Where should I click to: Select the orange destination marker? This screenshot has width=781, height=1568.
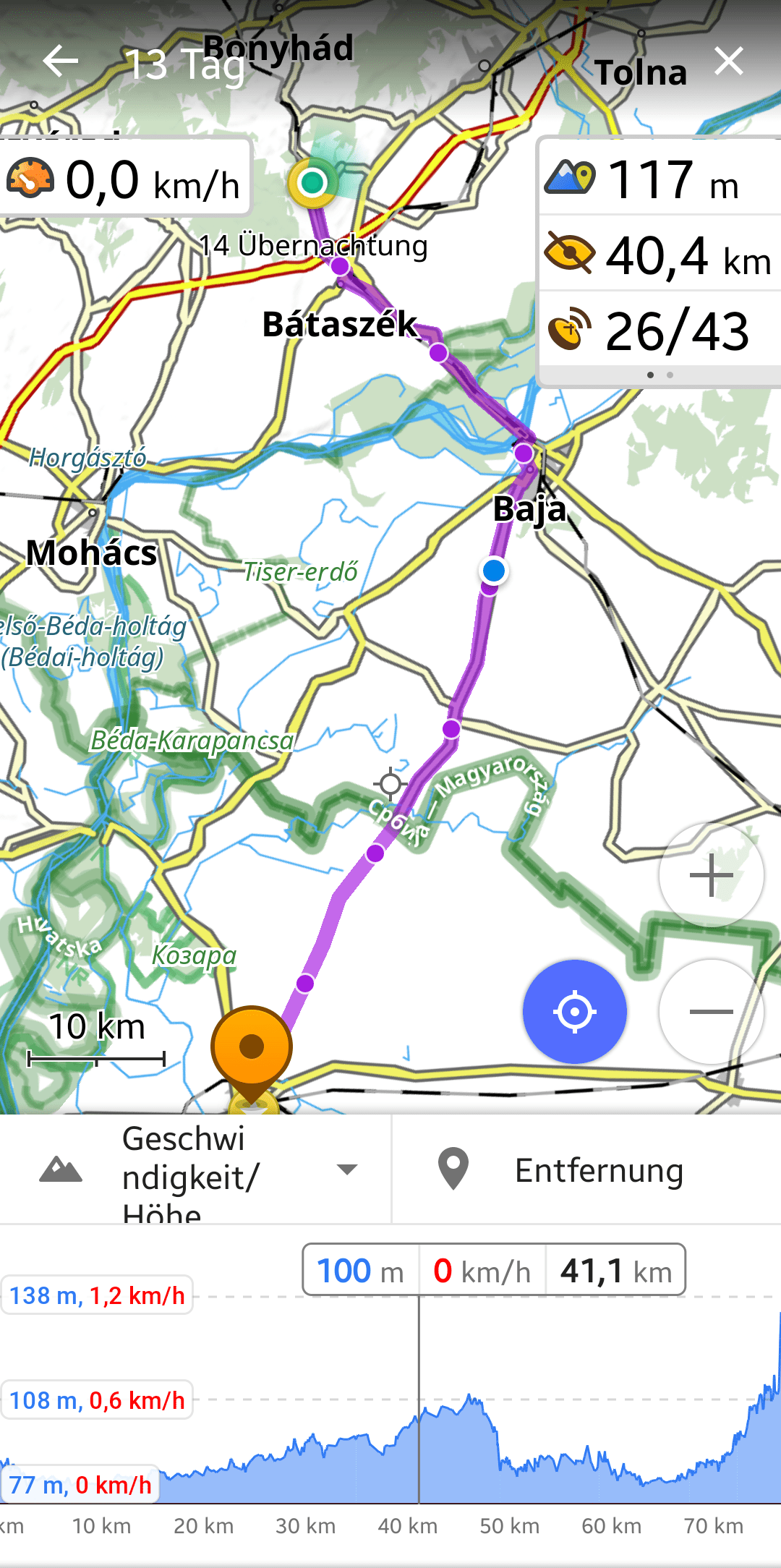pos(252,1047)
